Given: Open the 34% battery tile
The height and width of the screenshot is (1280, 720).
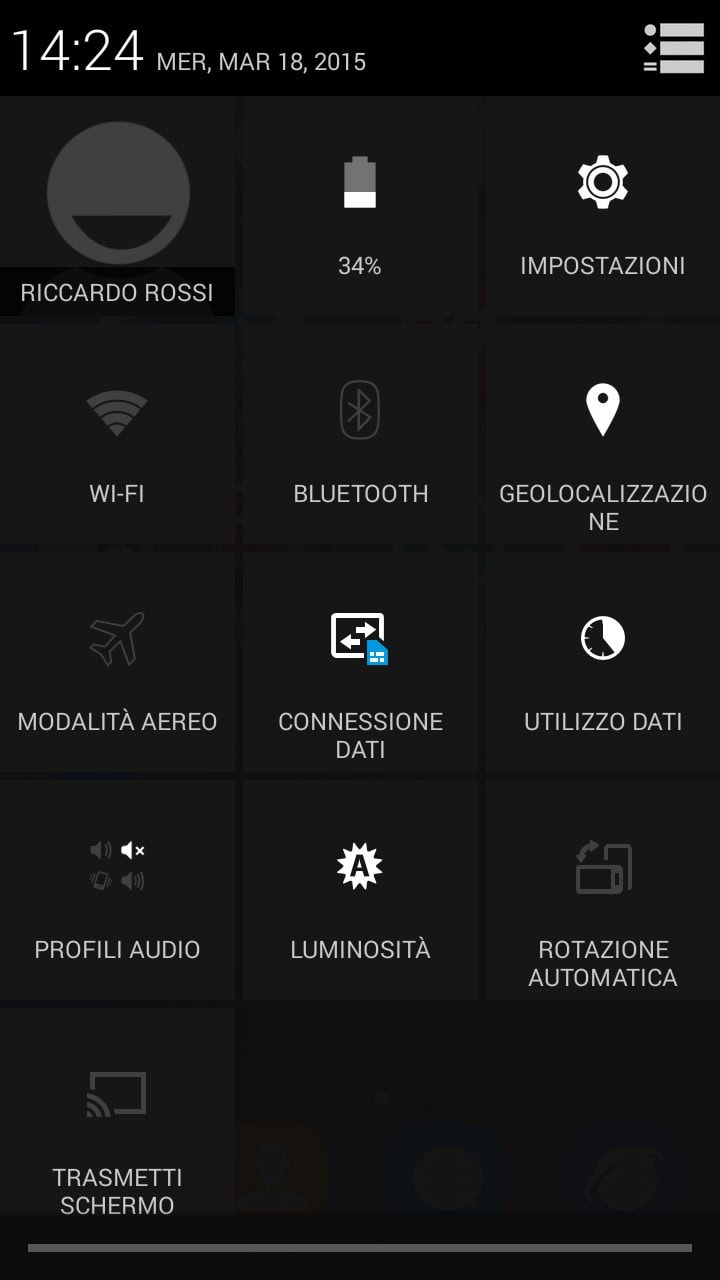Looking at the screenshot, I should pyautogui.click(x=360, y=206).
